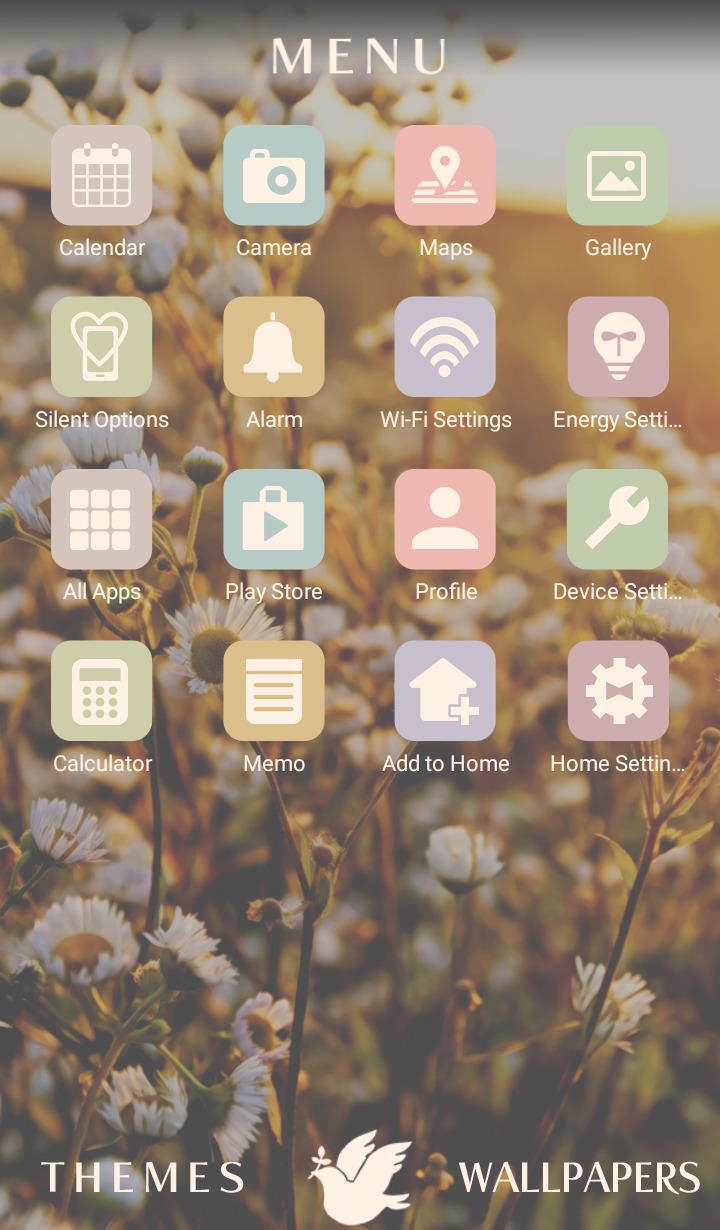Tap the dove icon at the bottom
720x1230 pixels.
360,1177
